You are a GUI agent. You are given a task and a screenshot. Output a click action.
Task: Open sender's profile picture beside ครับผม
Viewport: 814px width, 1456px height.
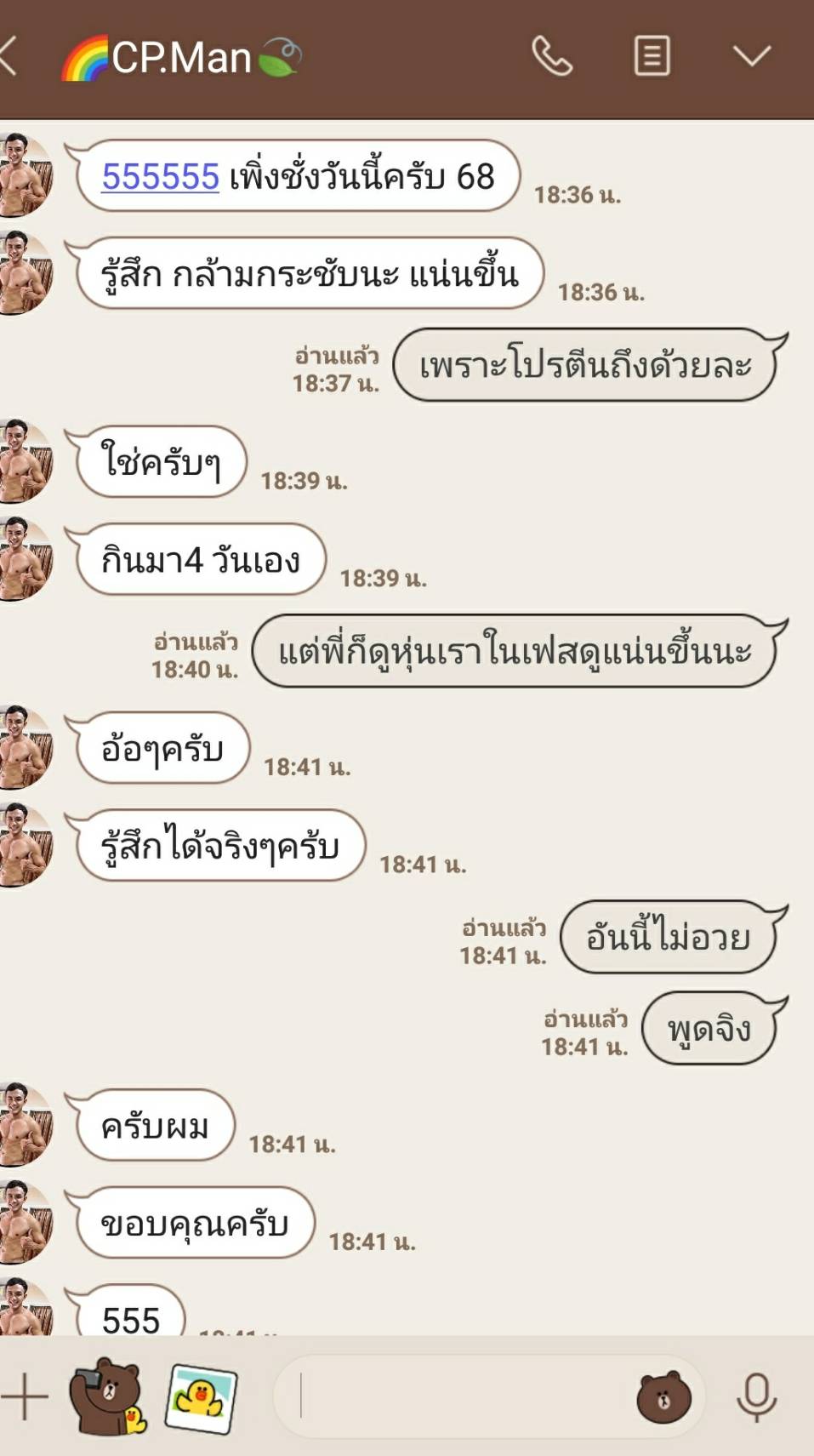(x=25, y=1124)
